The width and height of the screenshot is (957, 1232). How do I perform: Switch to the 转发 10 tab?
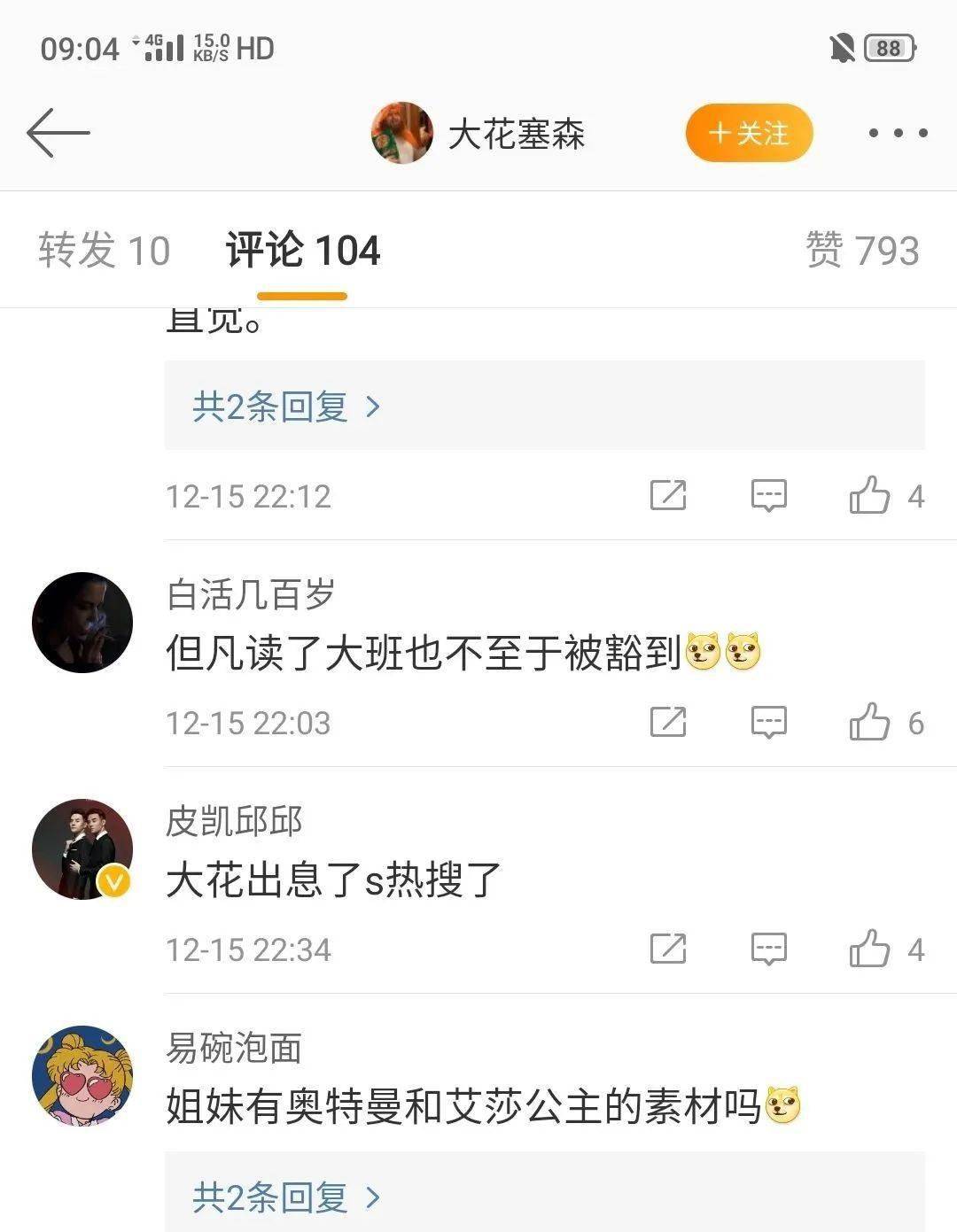coord(104,250)
